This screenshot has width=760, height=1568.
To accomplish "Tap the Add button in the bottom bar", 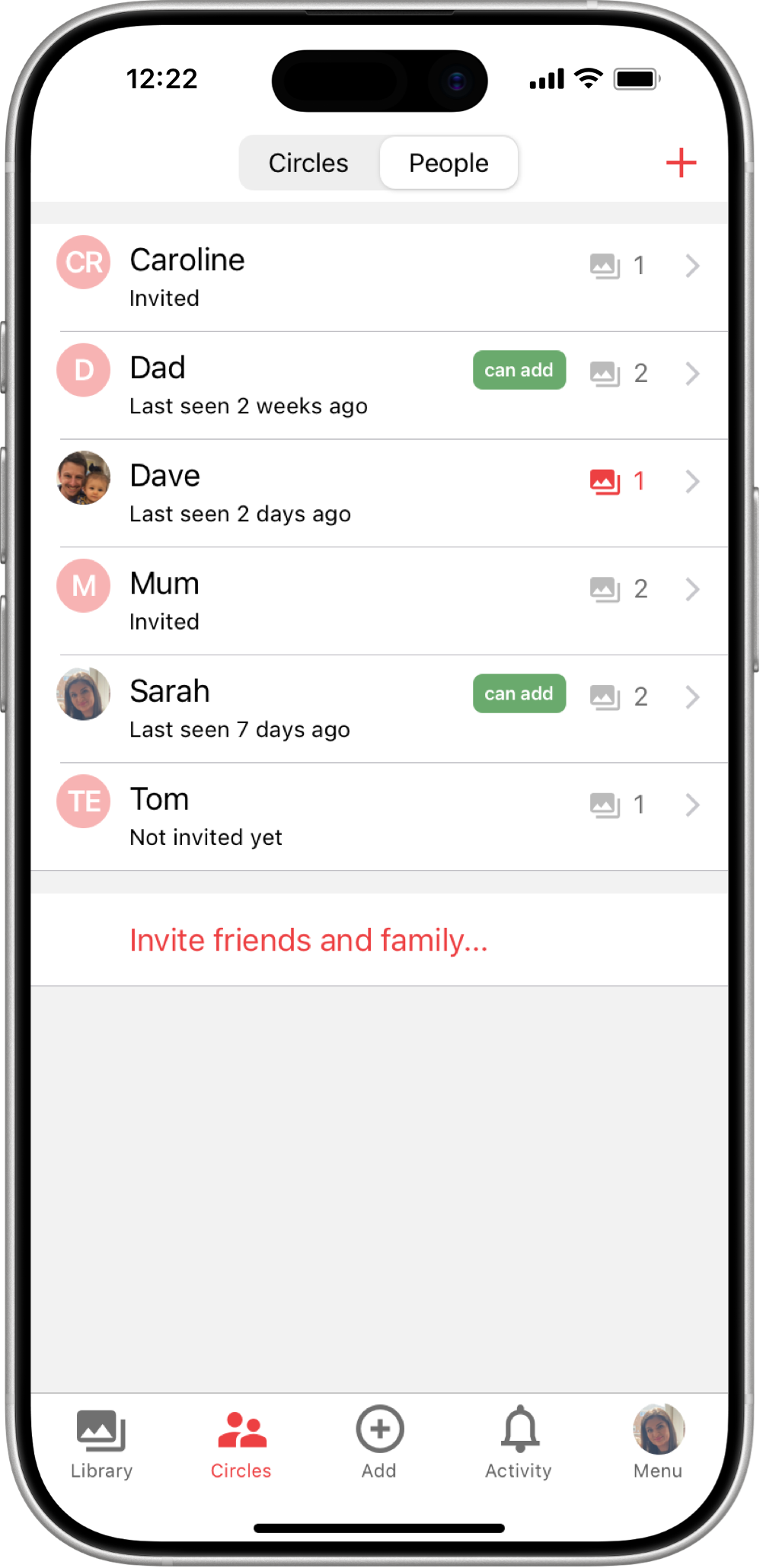I will [x=379, y=1442].
